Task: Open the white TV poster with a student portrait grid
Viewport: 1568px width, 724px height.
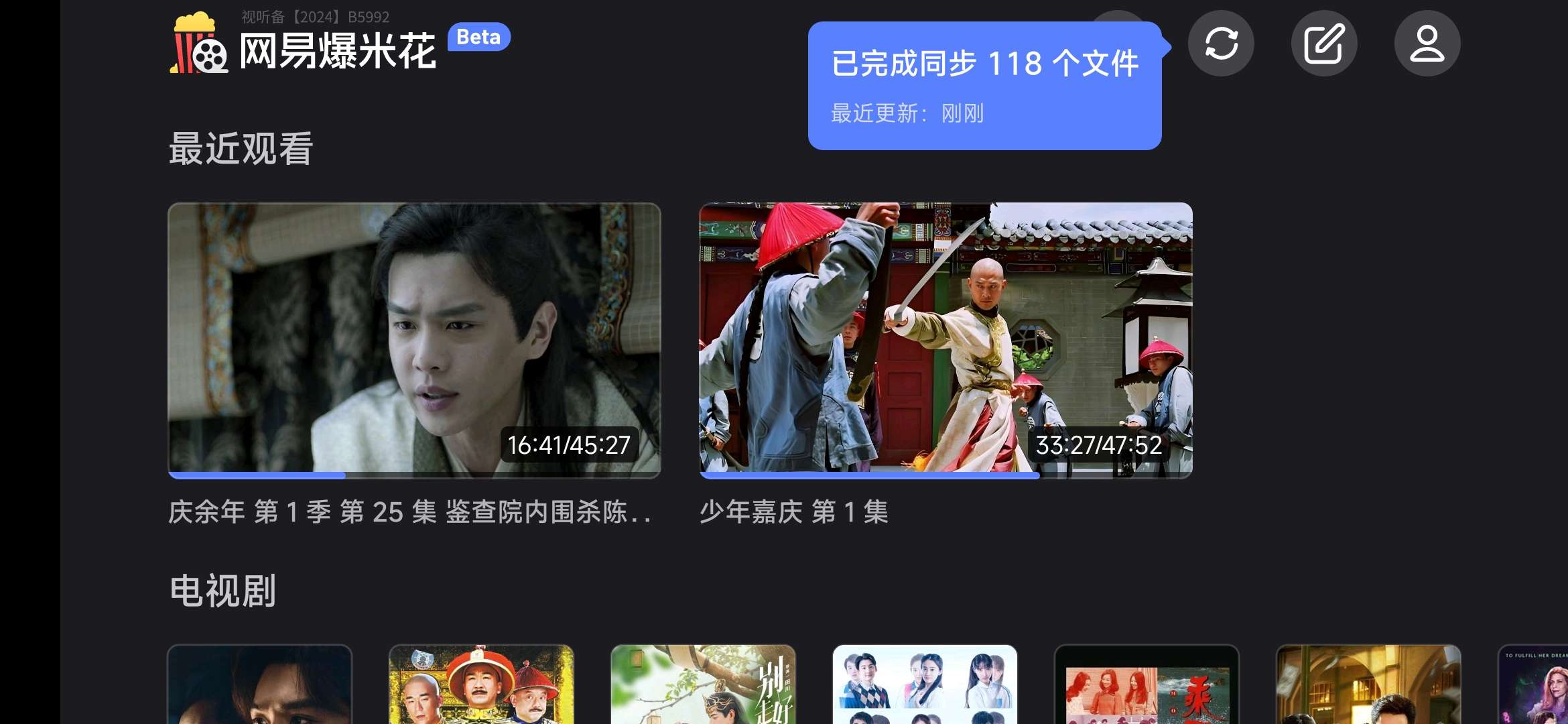Action: [x=925, y=685]
